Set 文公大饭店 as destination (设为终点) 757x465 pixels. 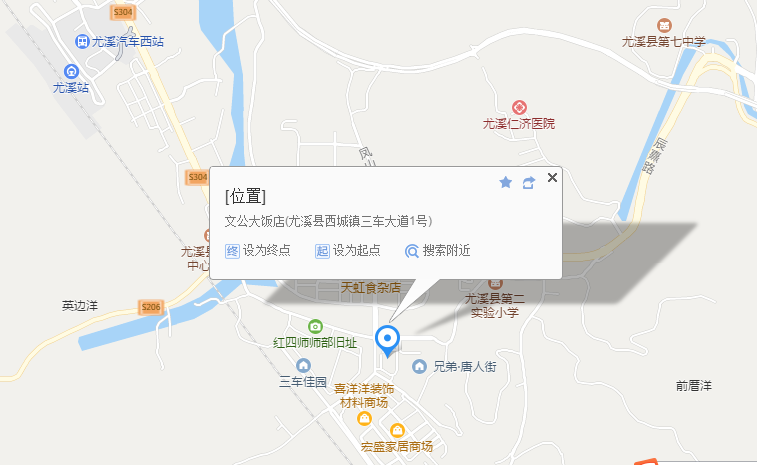[x=258, y=251]
